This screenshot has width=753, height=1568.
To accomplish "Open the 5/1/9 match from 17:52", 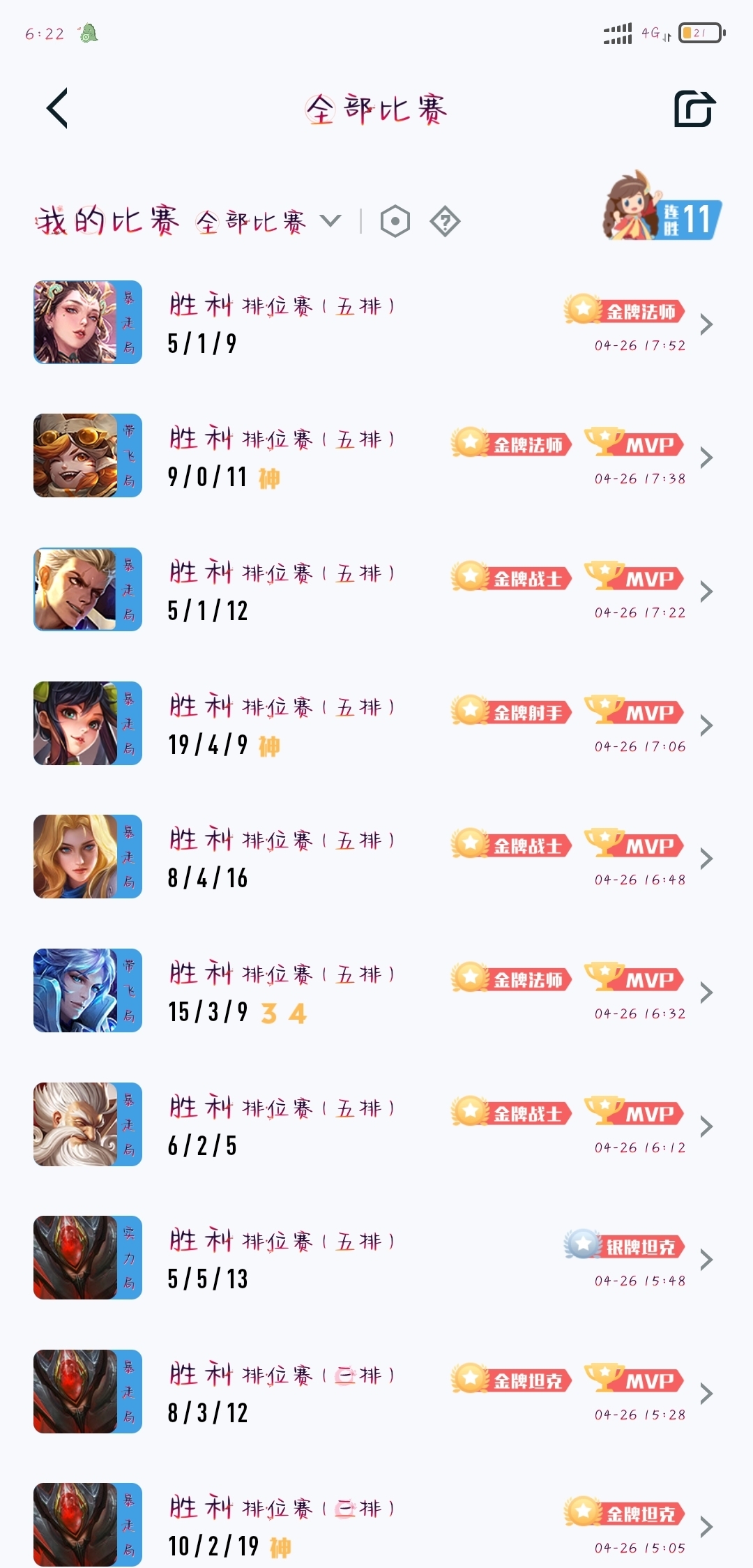I will pos(376,323).
